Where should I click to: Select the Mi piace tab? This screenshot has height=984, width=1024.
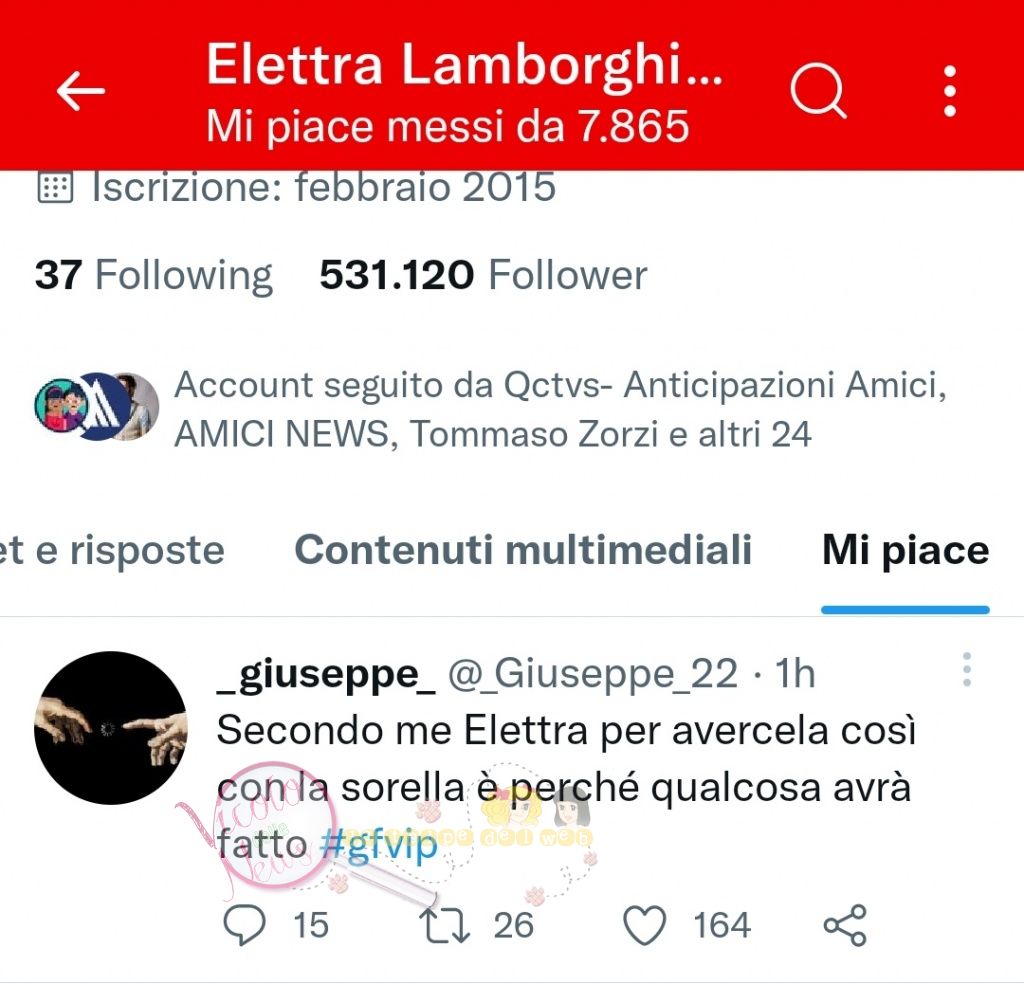click(x=905, y=550)
